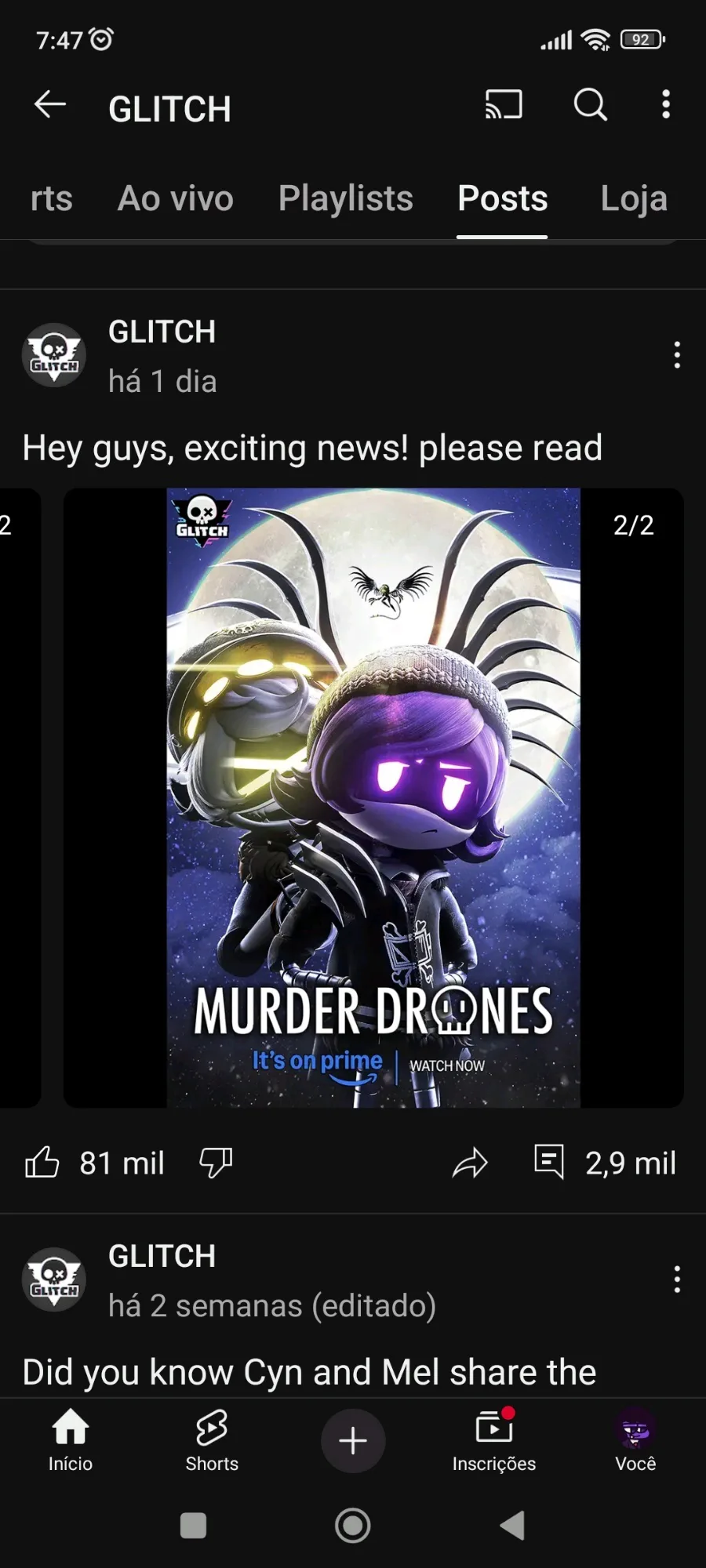Search within the GLITCH channel
This screenshot has width=706, height=1568.
coord(590,104)
